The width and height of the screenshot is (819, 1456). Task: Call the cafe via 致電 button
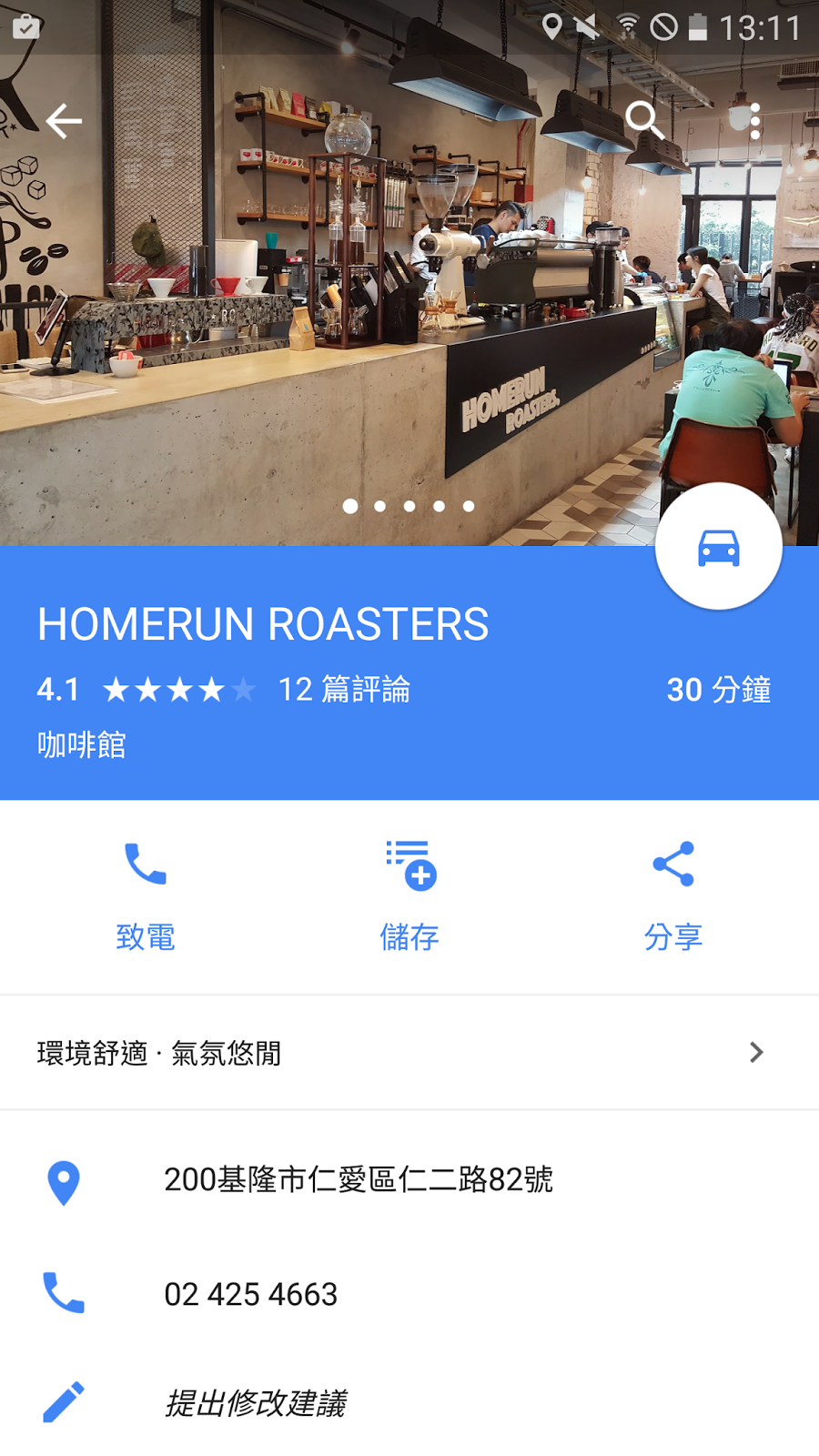[x=146, y=895]
